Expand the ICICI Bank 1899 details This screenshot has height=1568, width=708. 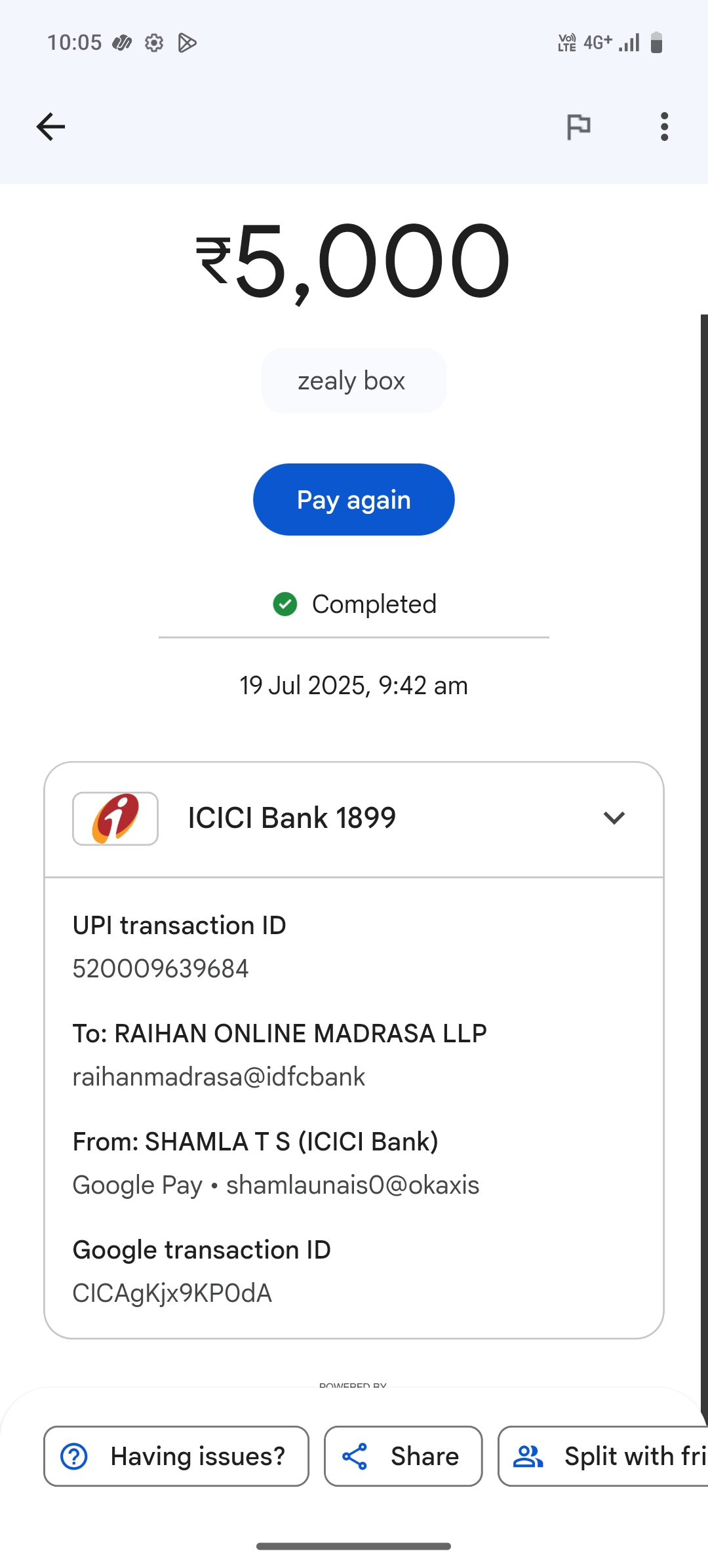point(614,818)
